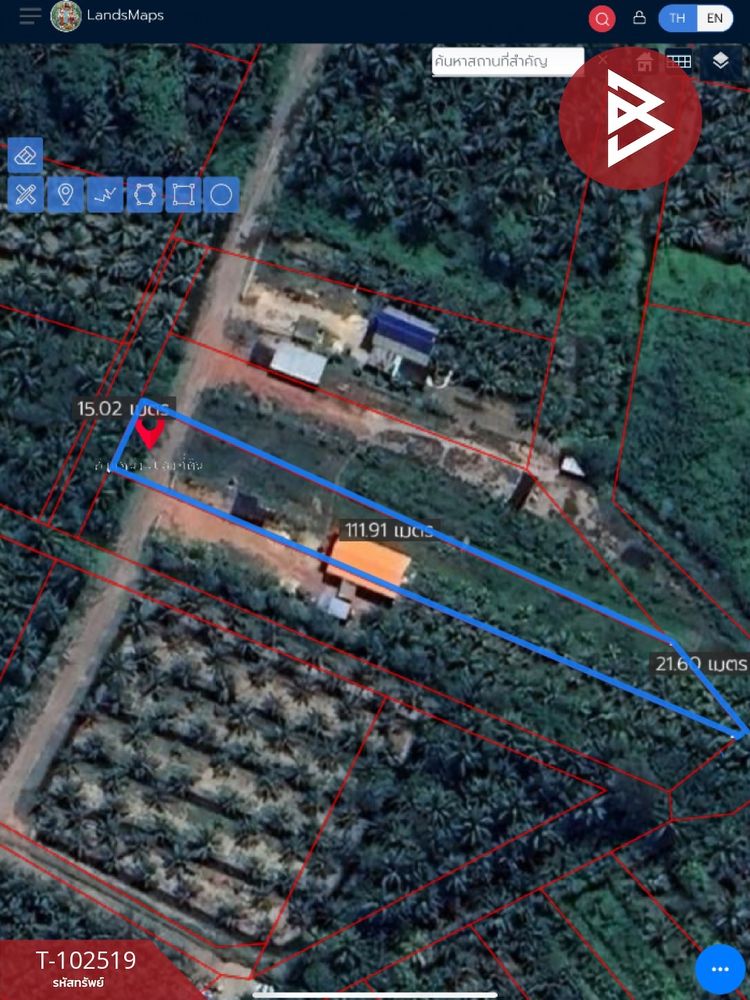Select the polyline measuring tool
Viewport: 750px width, 1000px height.
pyautogui.click(x=104, y=194)
